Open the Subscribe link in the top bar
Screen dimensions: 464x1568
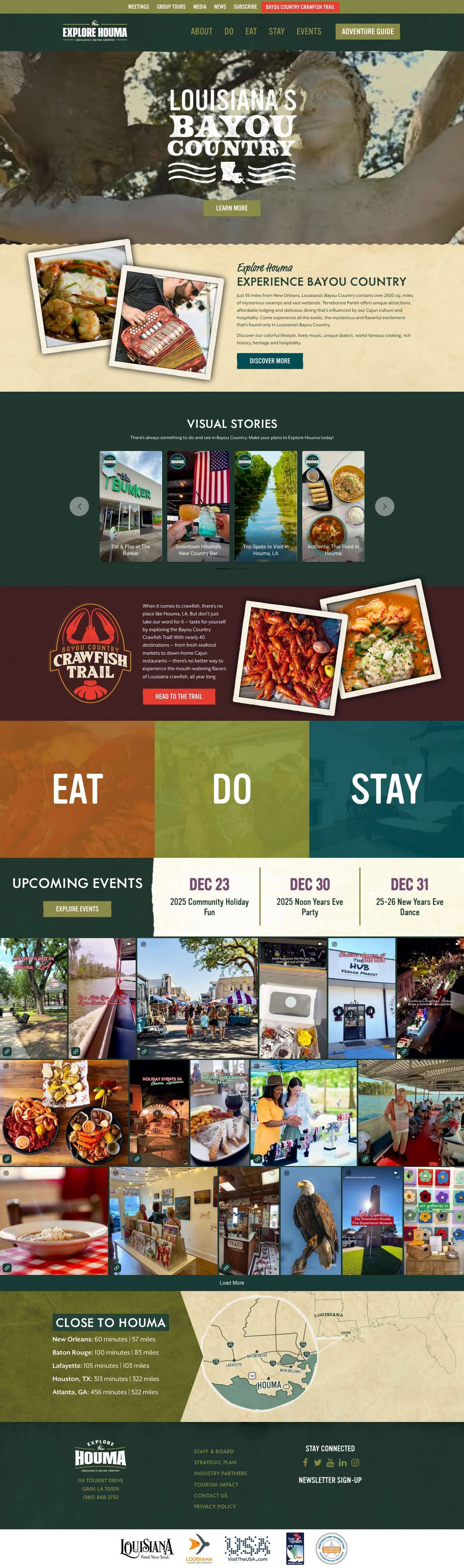[x=245, y=7]
